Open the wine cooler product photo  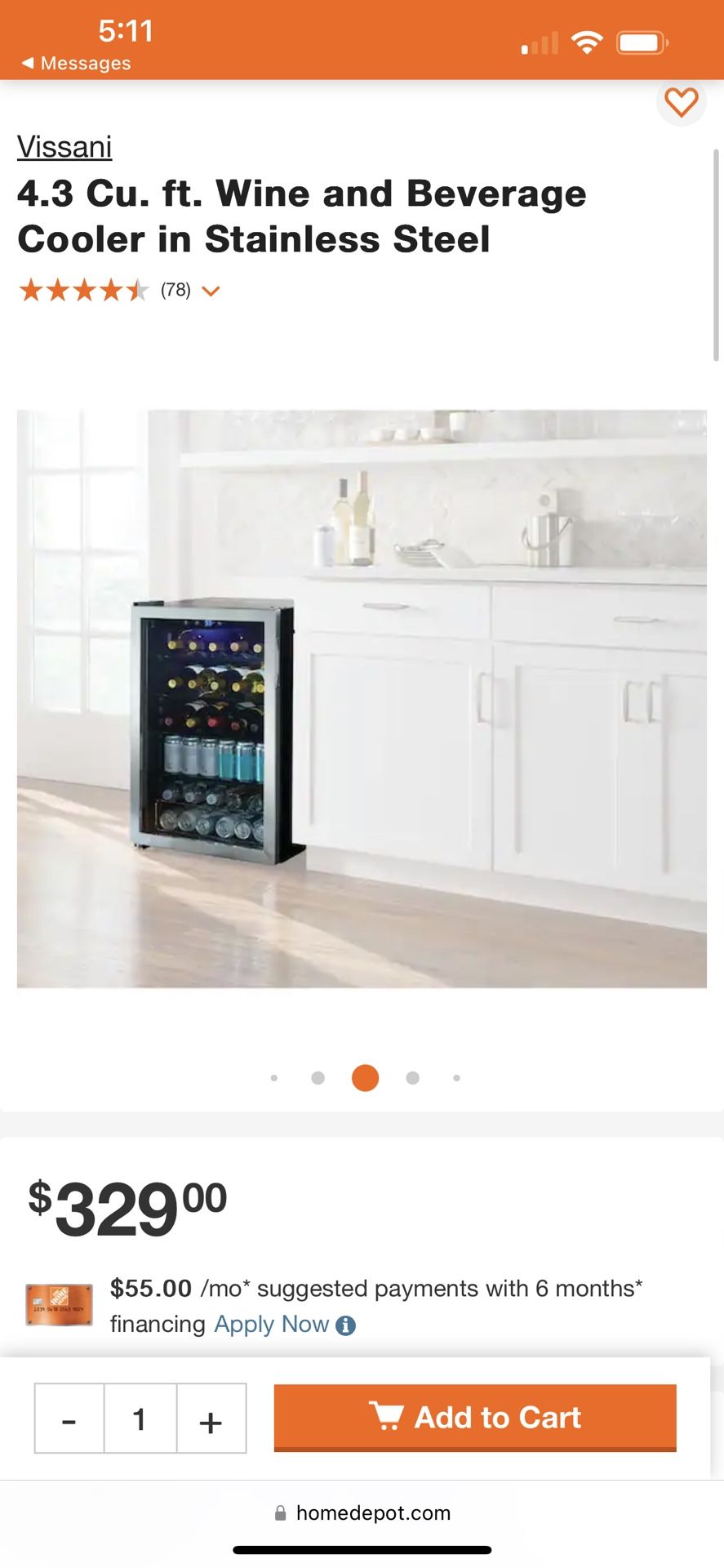[x=362, y=698]
